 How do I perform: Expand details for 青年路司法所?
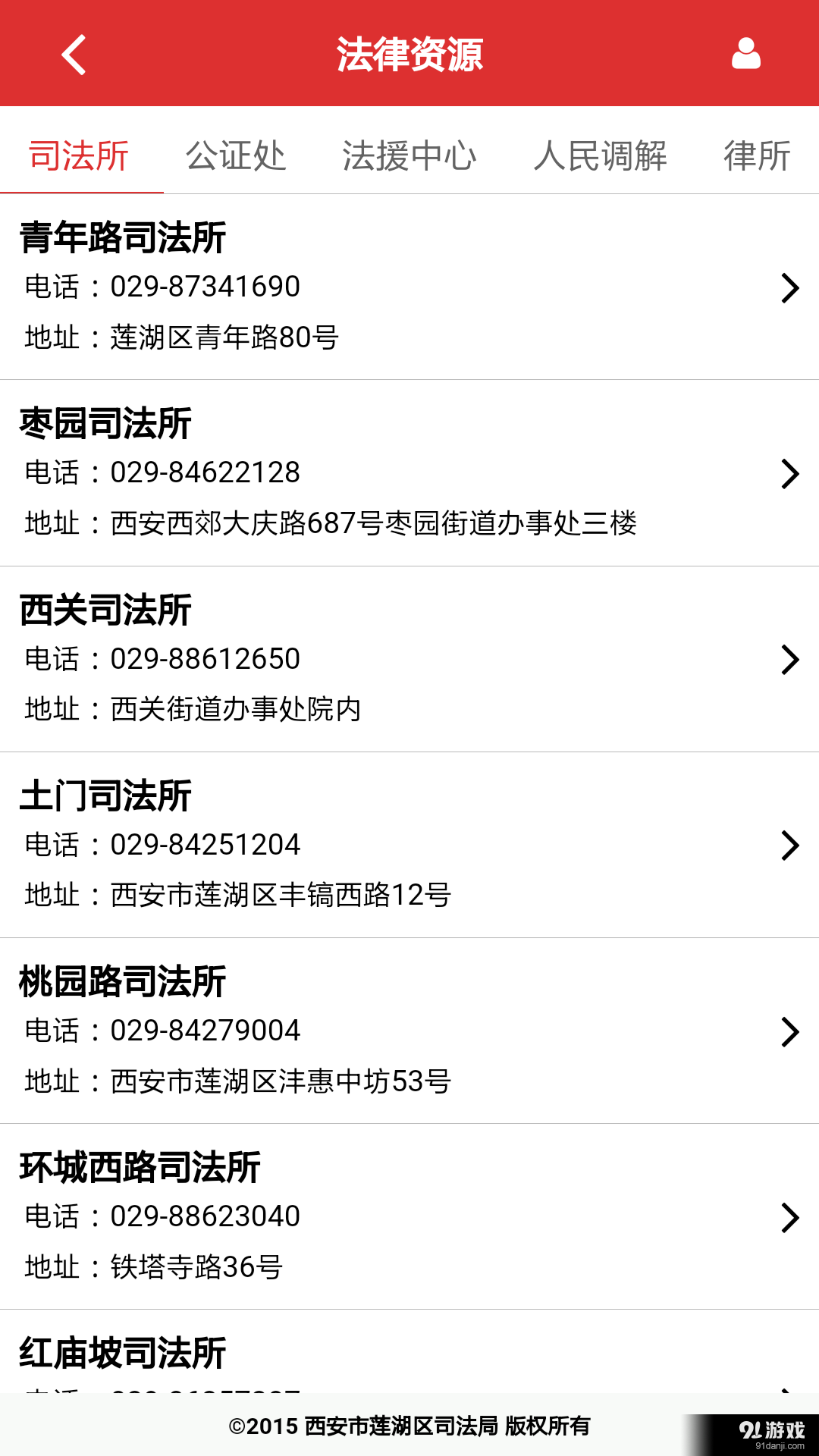coord(791,289)
